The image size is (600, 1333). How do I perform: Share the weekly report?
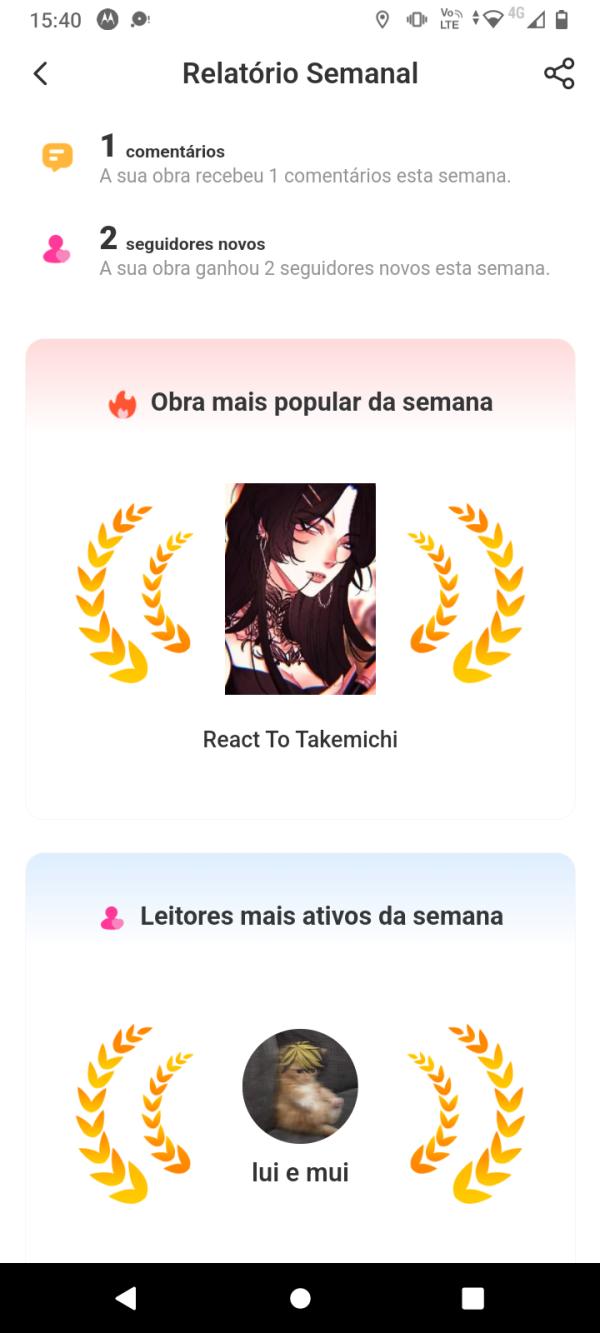[559, 73]
